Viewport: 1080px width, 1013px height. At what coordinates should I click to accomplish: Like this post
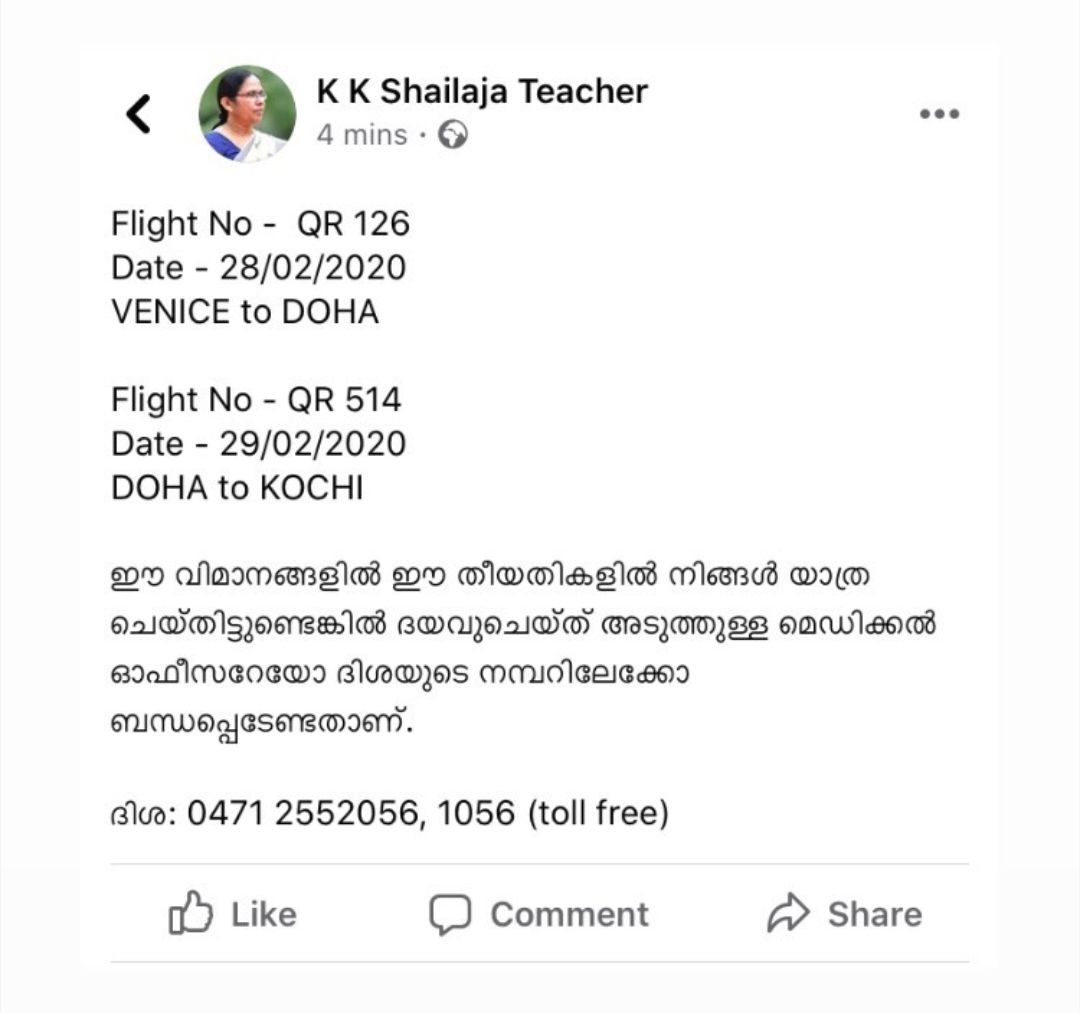click(233, 914)
